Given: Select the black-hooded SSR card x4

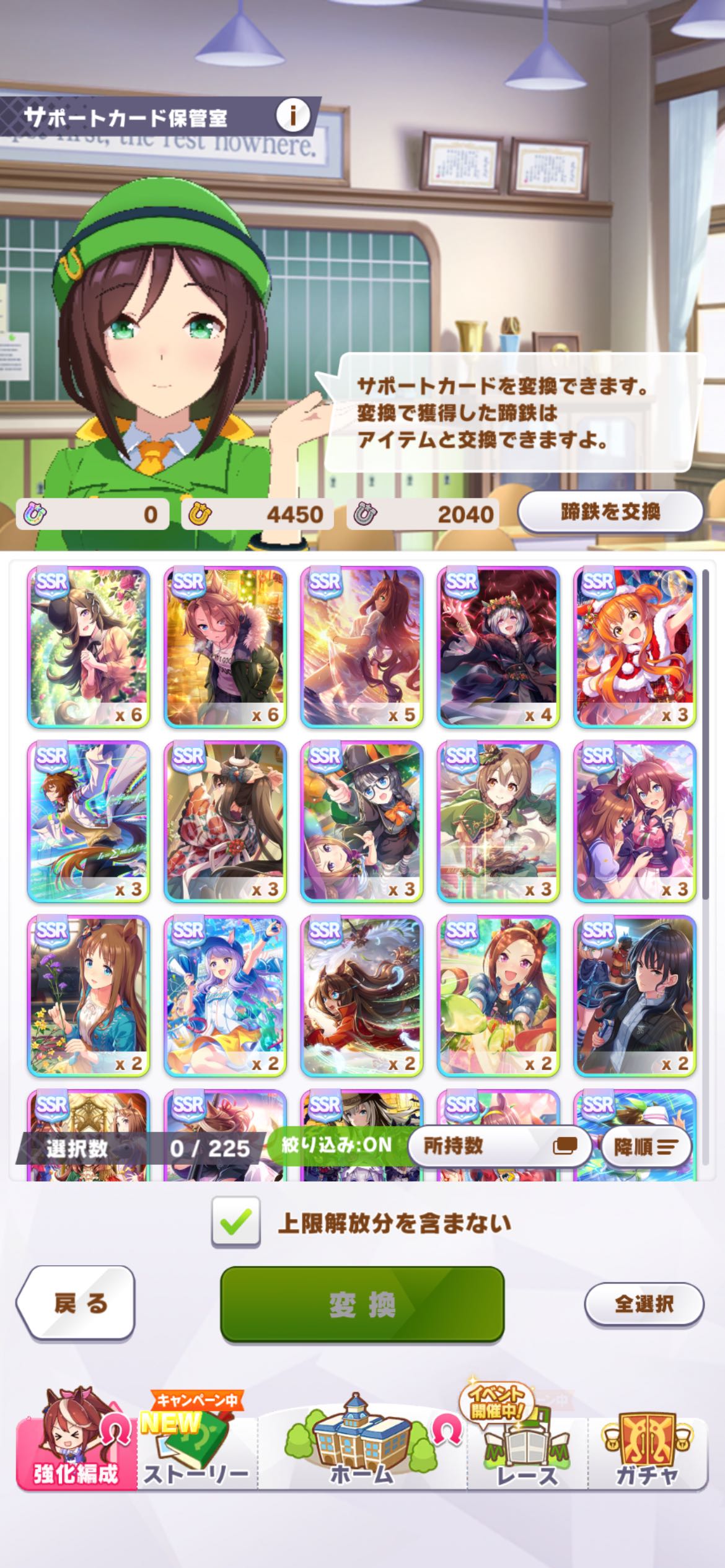Looking at the screenshot, I should pos(498,647).
